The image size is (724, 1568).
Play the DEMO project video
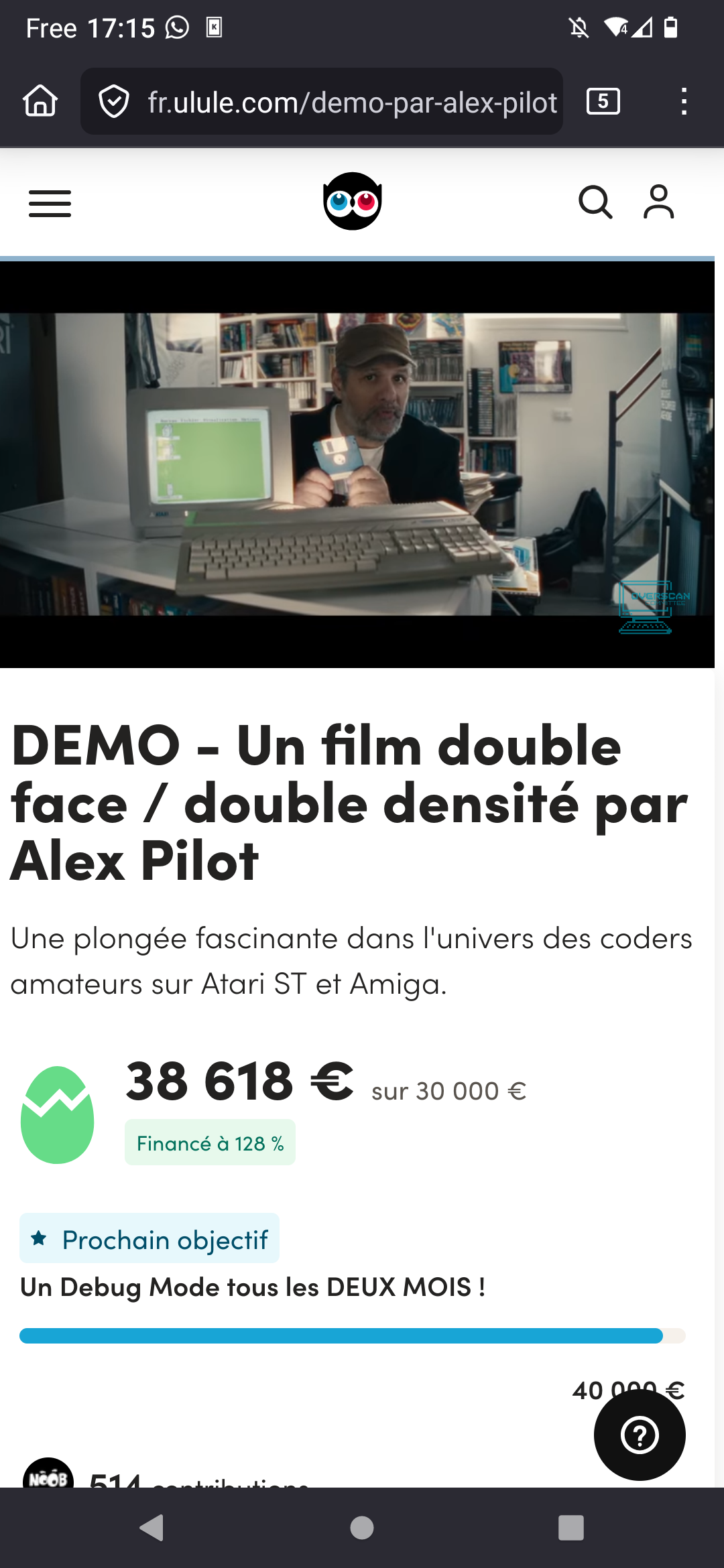tap(357, 464)
